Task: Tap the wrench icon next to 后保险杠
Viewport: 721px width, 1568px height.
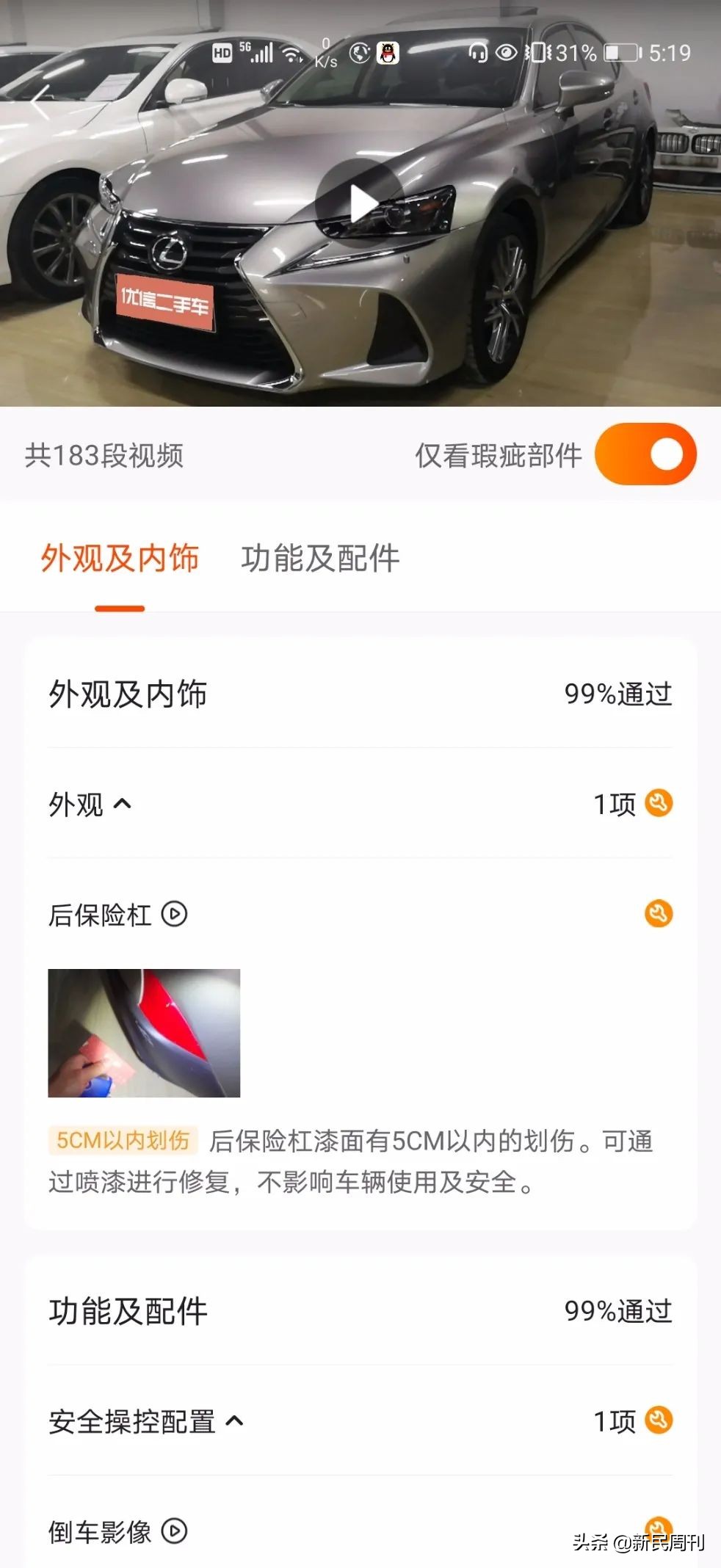Action: point(659,915)
